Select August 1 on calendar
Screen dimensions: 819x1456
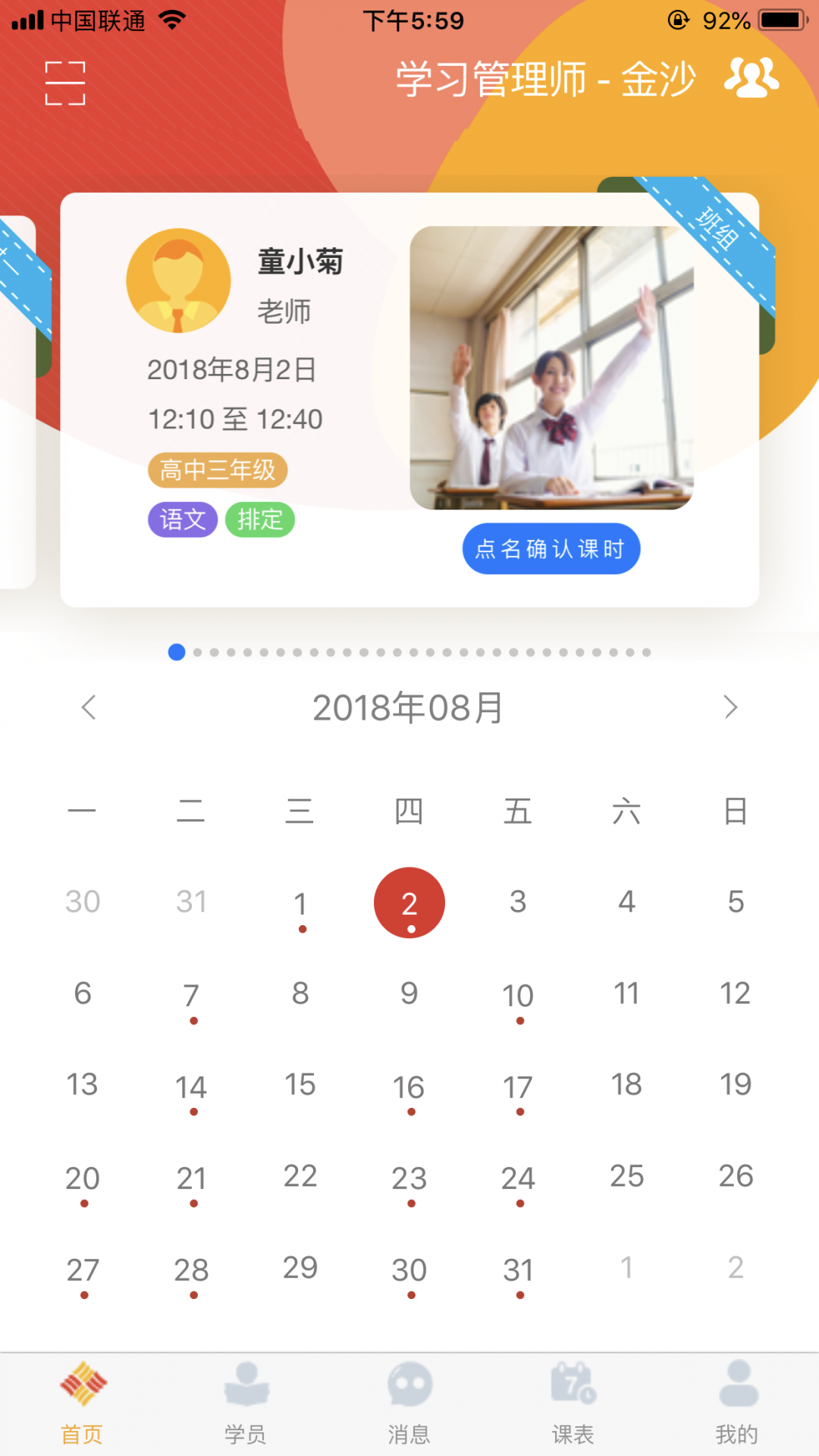pyautogui.click(x=300, y=904)
